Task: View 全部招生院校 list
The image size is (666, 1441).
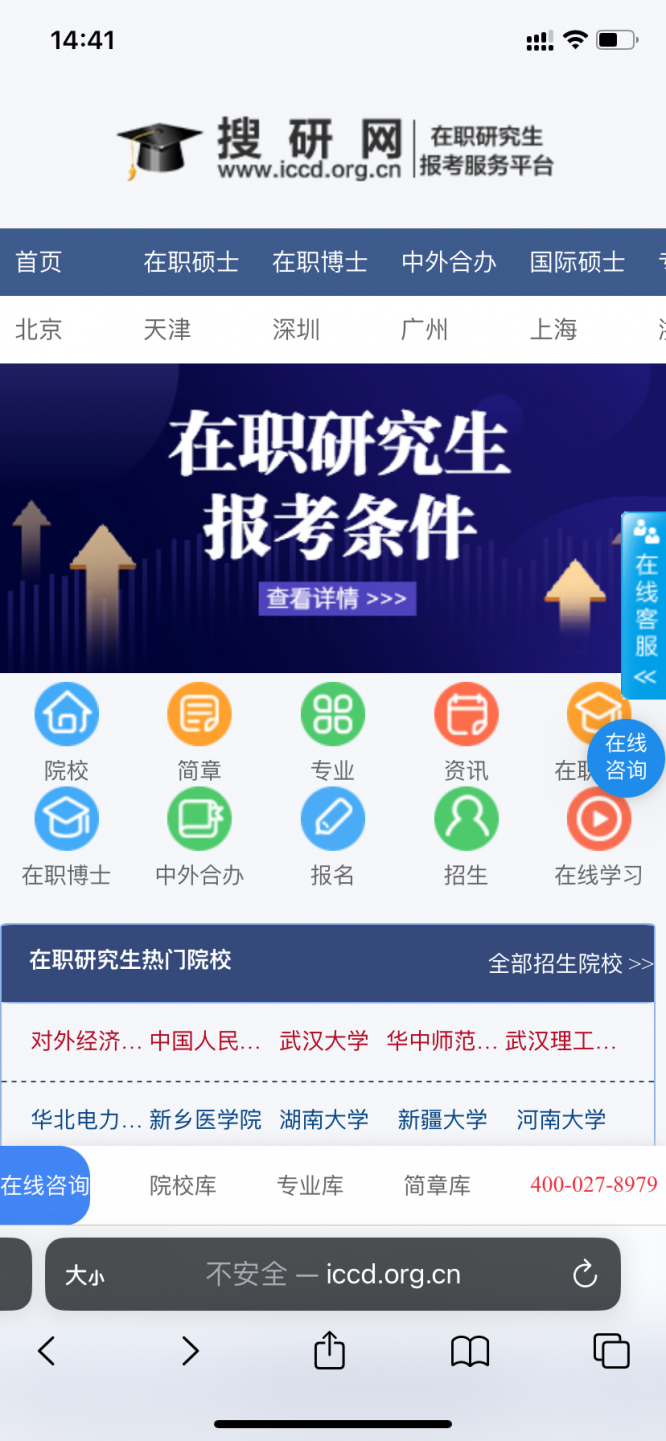Action: (570, 963)
